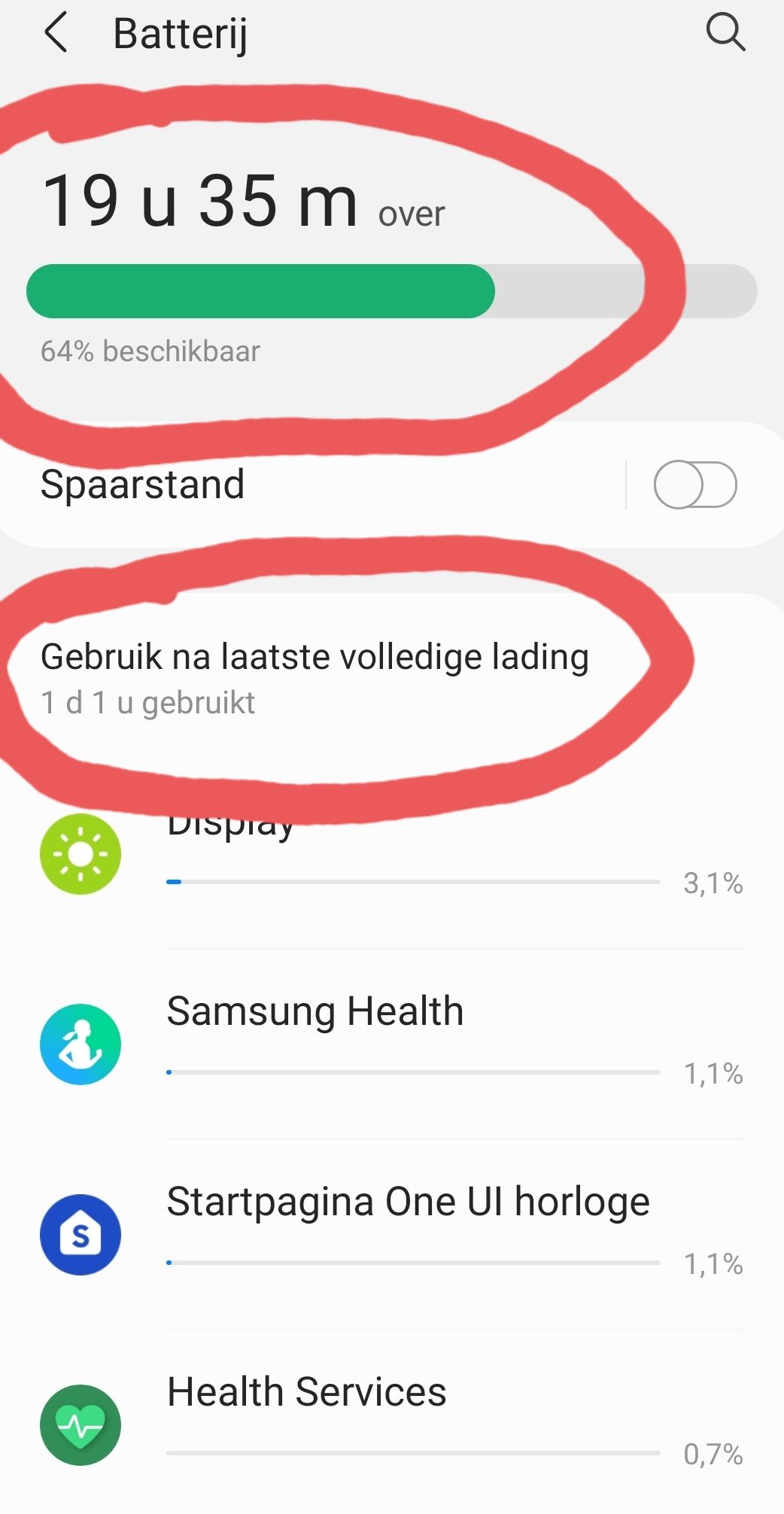Open Spaarstand settings
Image resolution: width=784 pixels, height=1514 pixels.
pyautogui.click(x=301, y=485)
